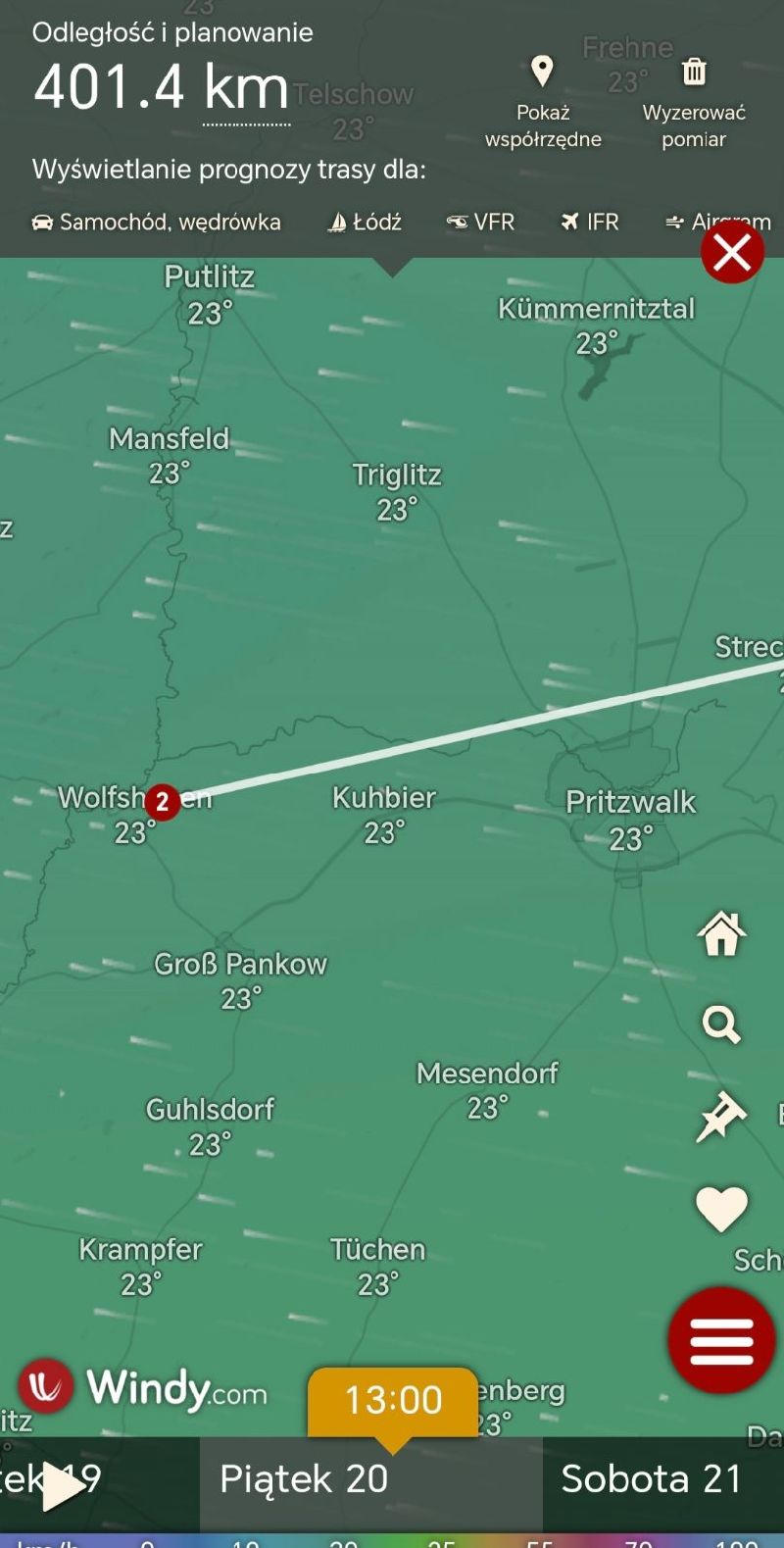Open favorites heart

tap(721, 1208)
